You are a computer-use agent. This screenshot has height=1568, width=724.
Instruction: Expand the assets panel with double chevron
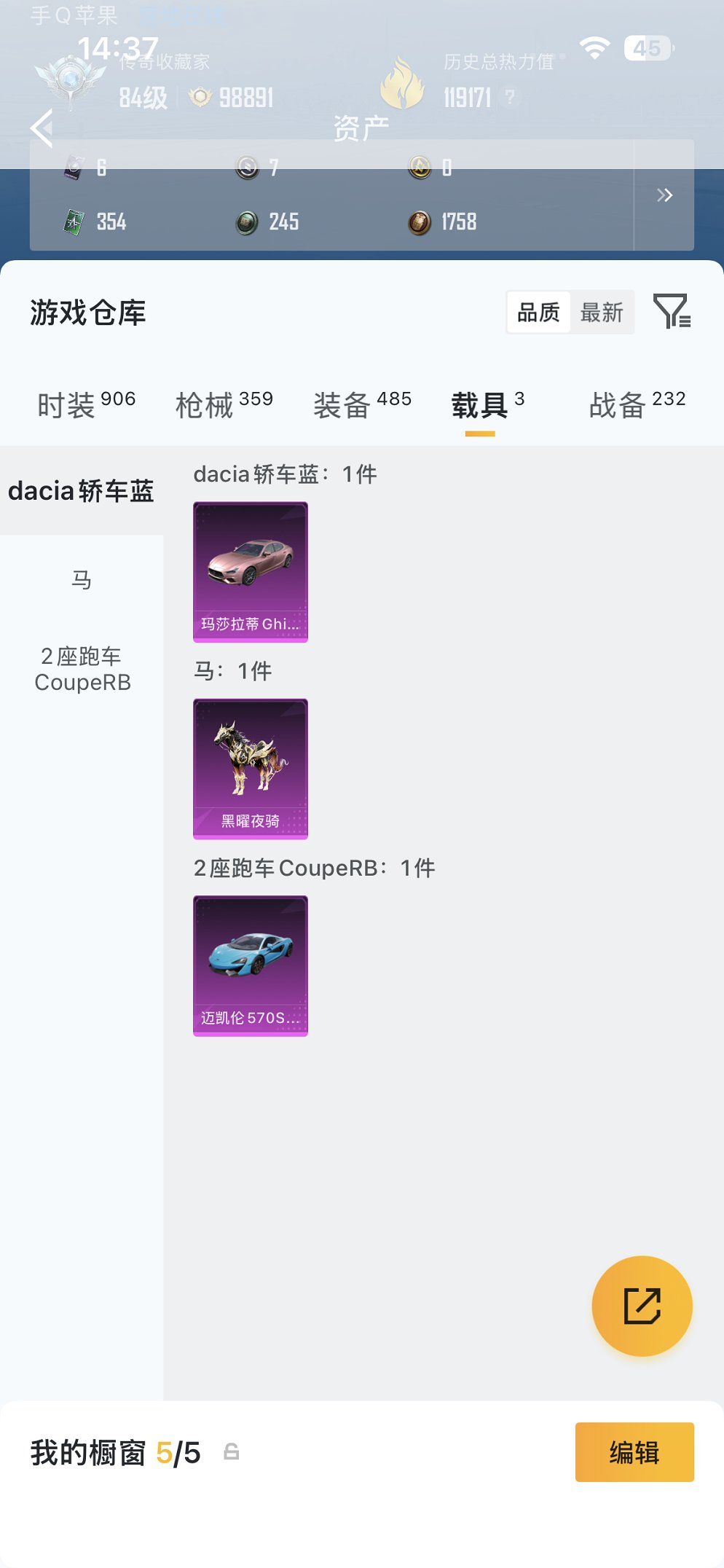click(x=664, y=195)
